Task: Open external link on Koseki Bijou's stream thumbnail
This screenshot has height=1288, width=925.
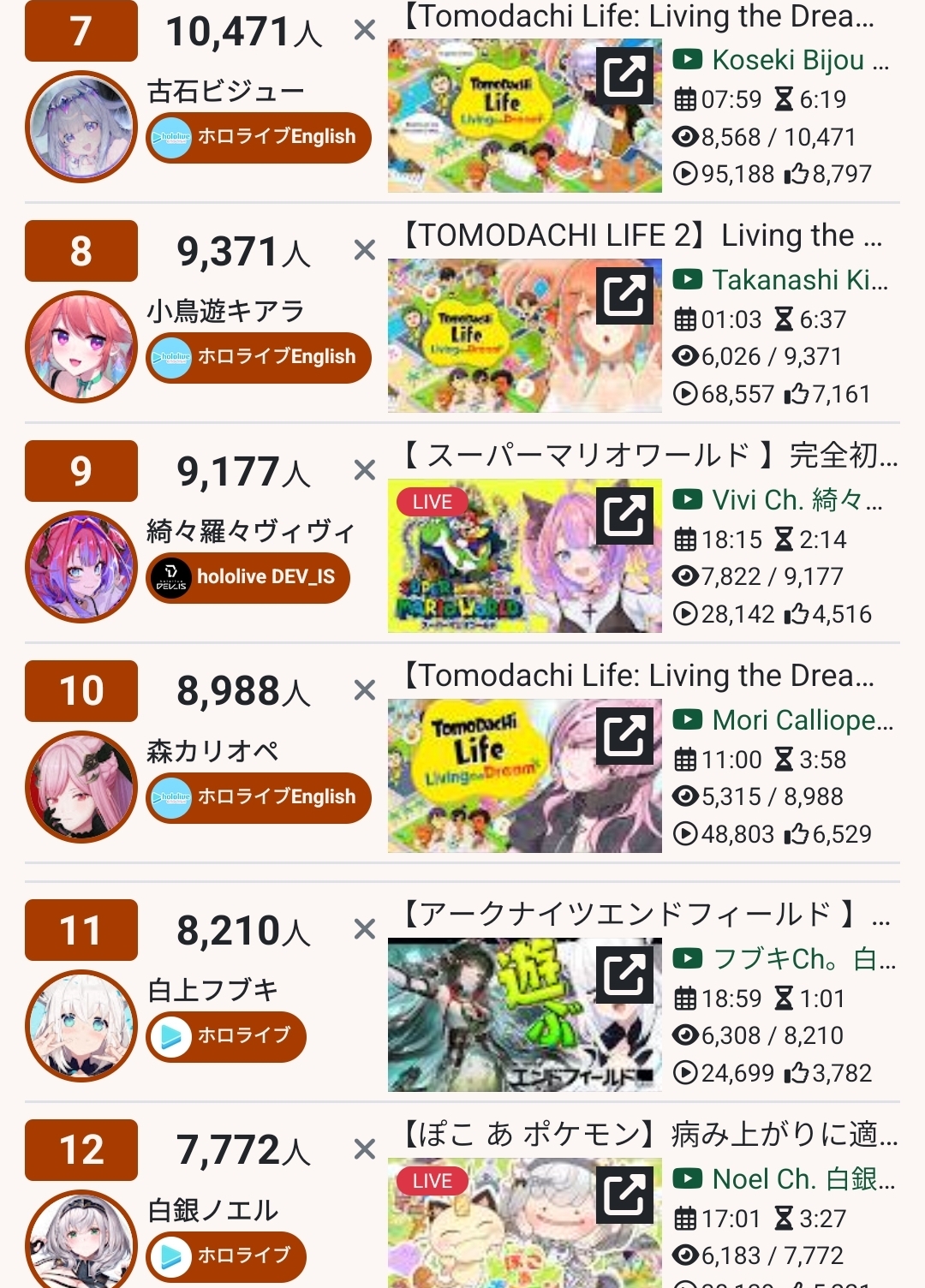Action: (624, 76)
